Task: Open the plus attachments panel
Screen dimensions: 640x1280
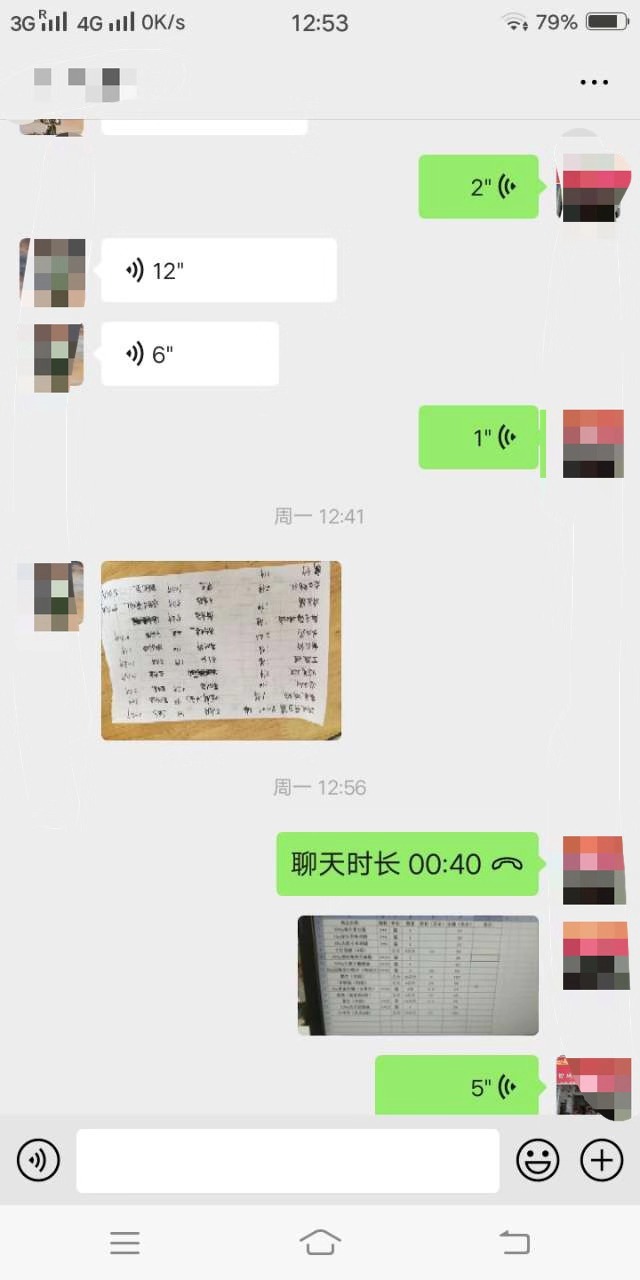Action: click(x=601, y=1161)
